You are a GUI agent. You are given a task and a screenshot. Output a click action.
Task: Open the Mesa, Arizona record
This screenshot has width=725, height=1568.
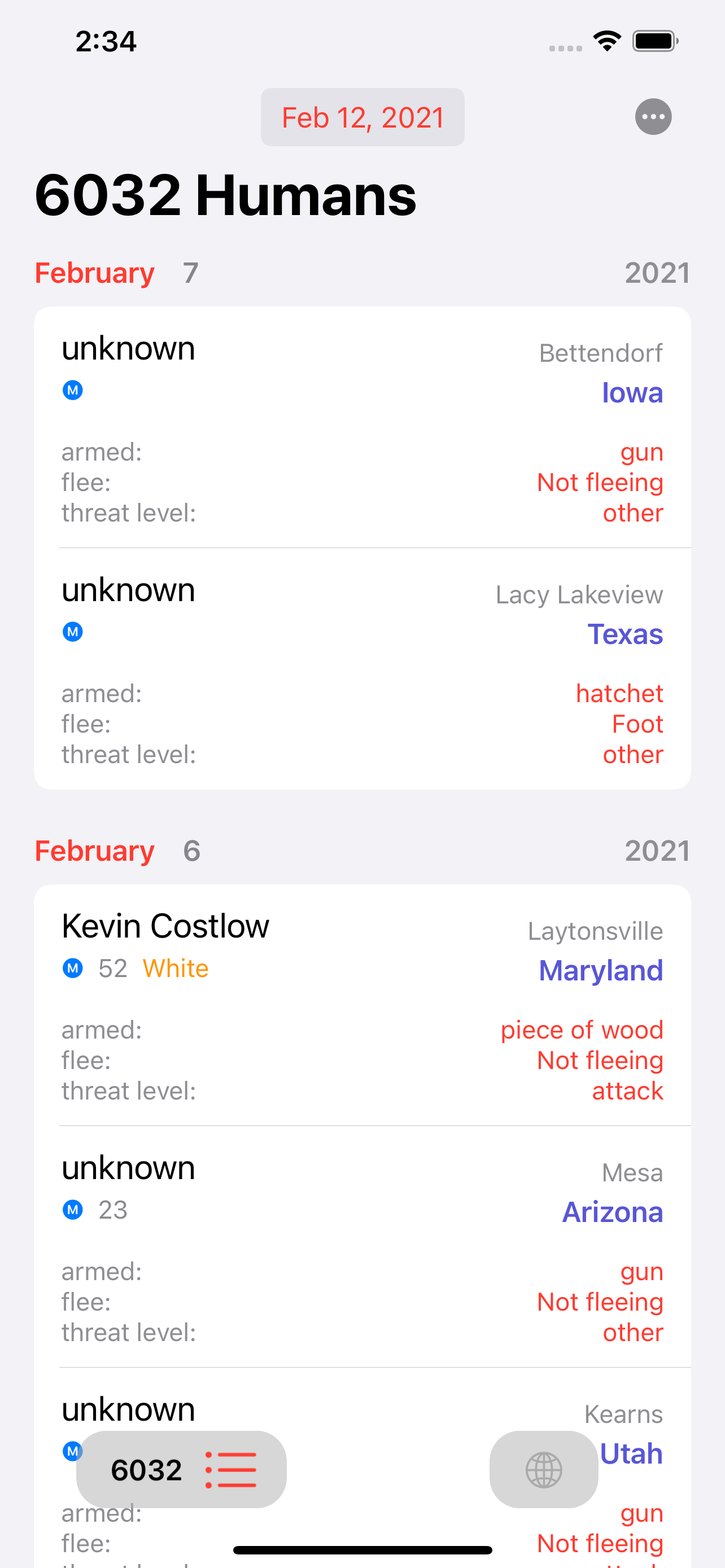point(362,1246)
